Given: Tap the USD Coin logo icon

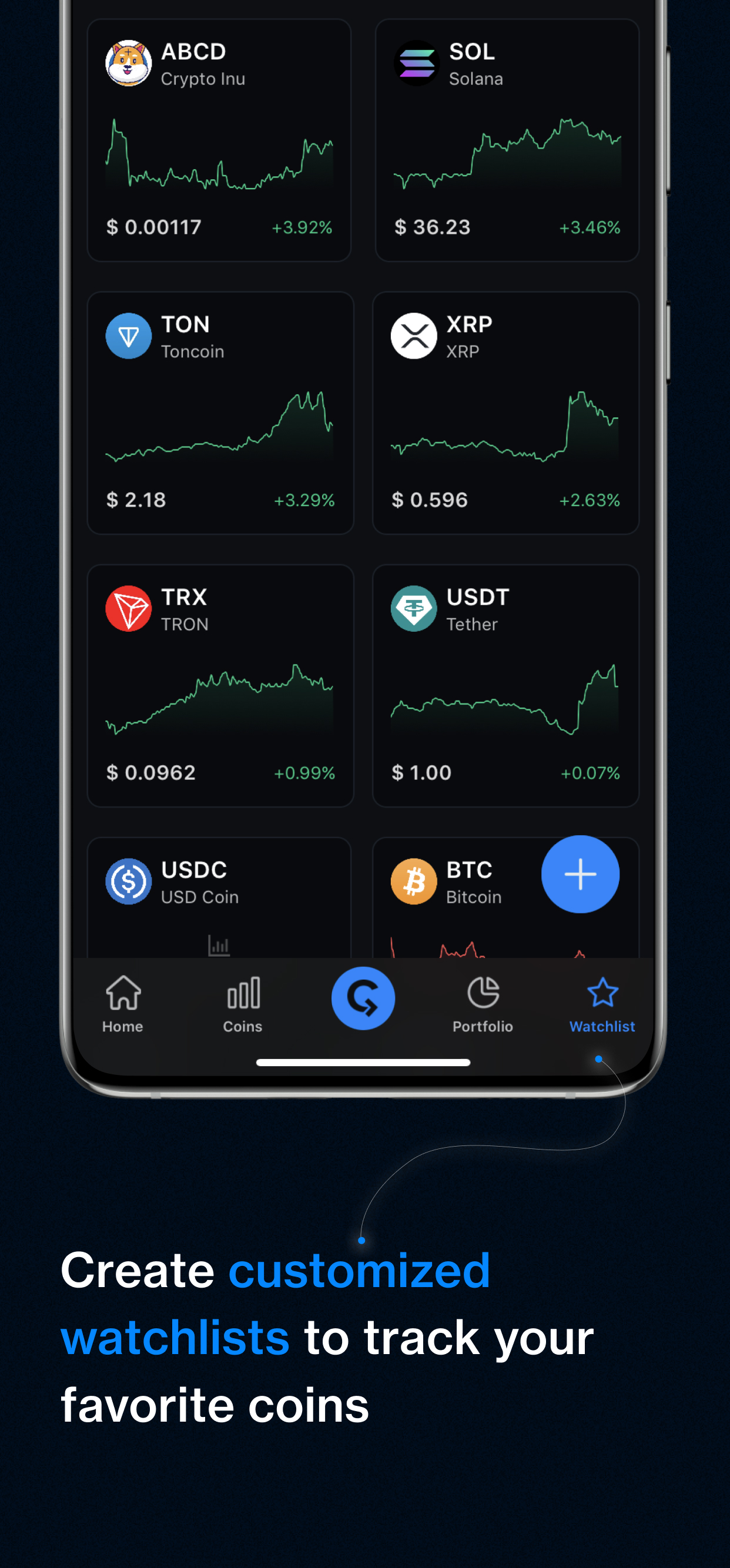Looking at the screenshot, I should 129,881.
